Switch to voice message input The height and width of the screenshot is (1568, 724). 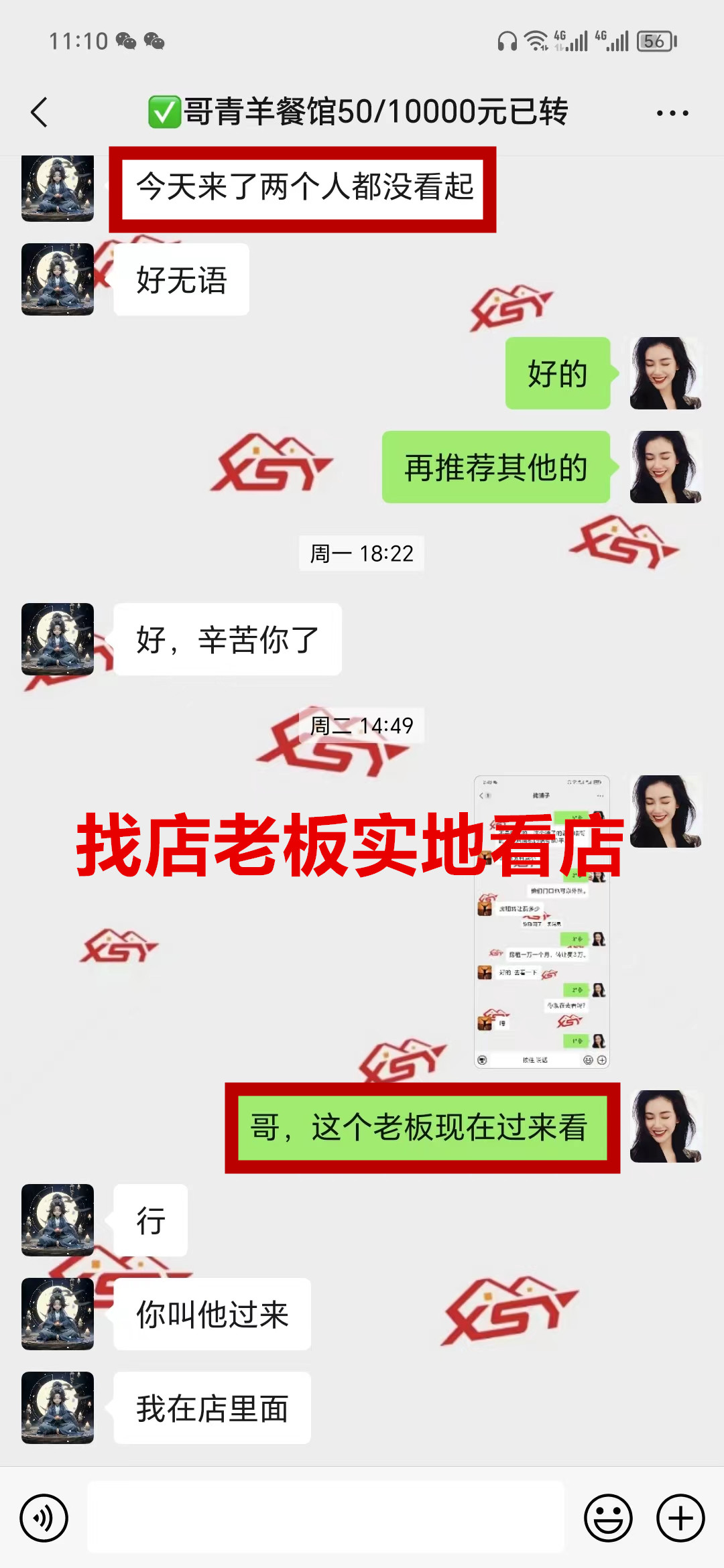click(x=44, y=1518)
